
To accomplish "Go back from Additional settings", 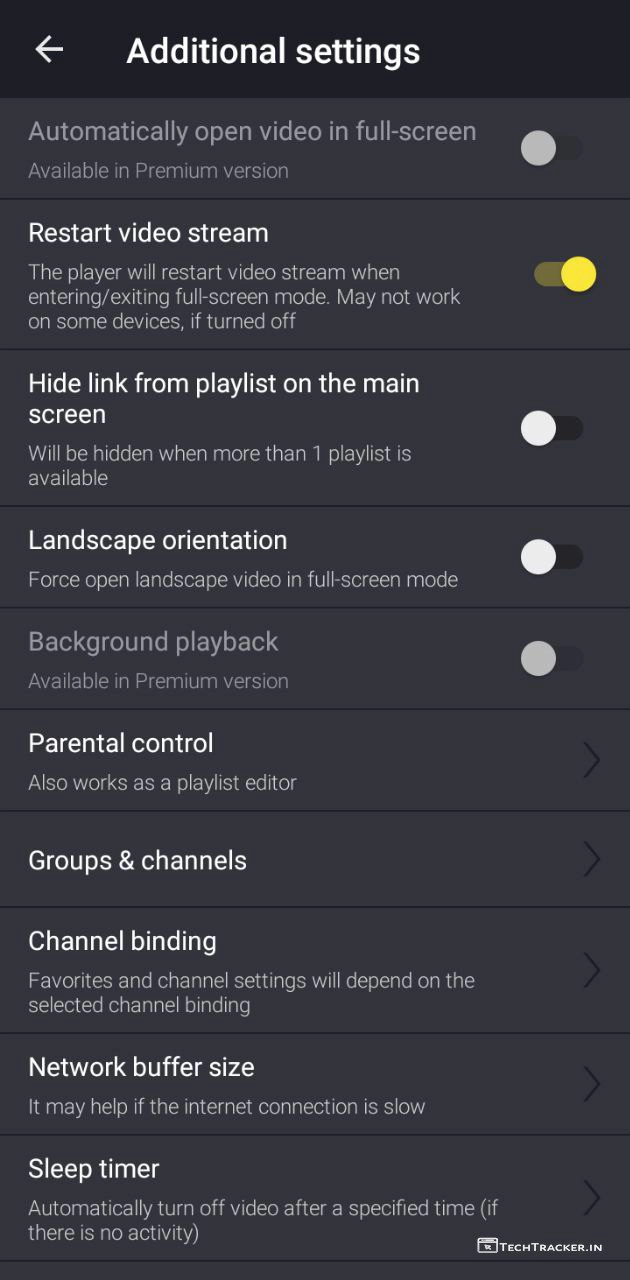I will (49, 50).
